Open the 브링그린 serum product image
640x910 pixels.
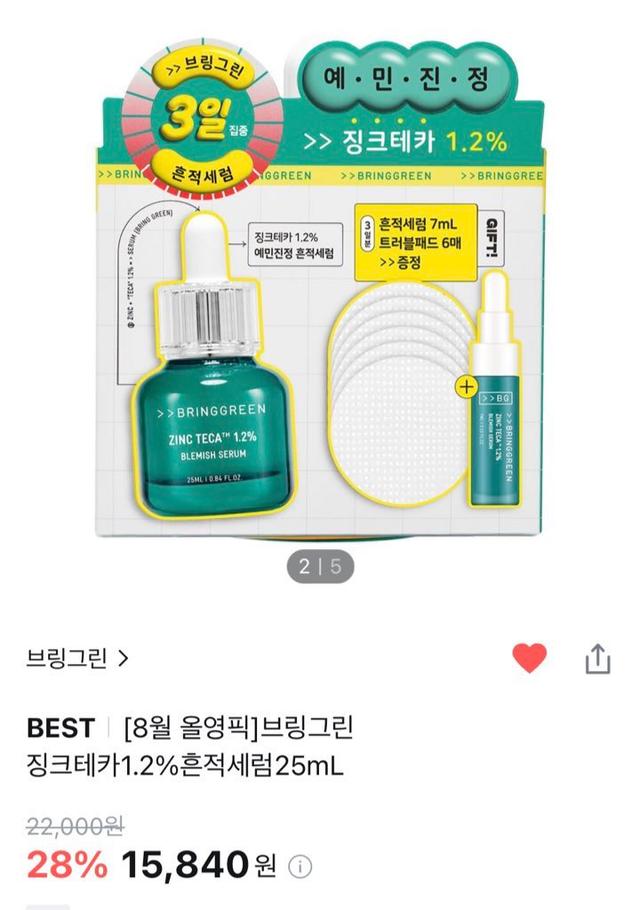click(x=320, y=290)
